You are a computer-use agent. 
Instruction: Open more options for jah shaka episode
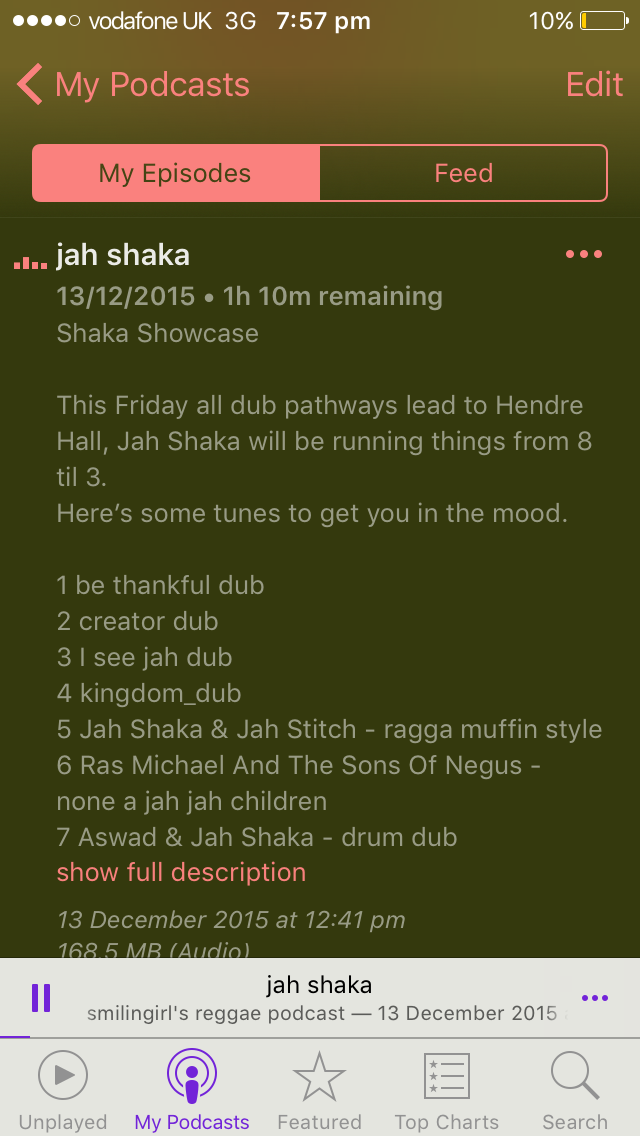[x=584, y=254]
